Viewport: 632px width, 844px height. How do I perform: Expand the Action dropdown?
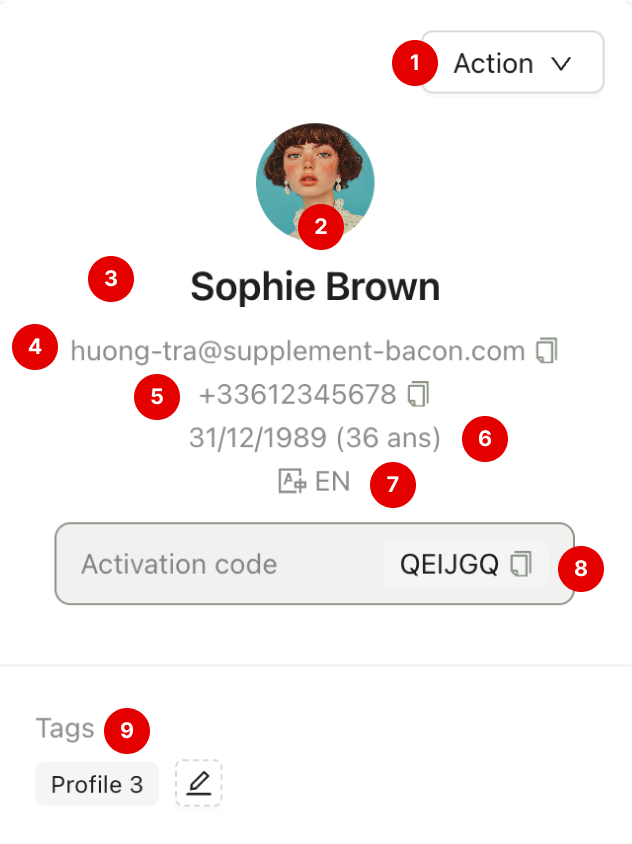click(512, 64)
